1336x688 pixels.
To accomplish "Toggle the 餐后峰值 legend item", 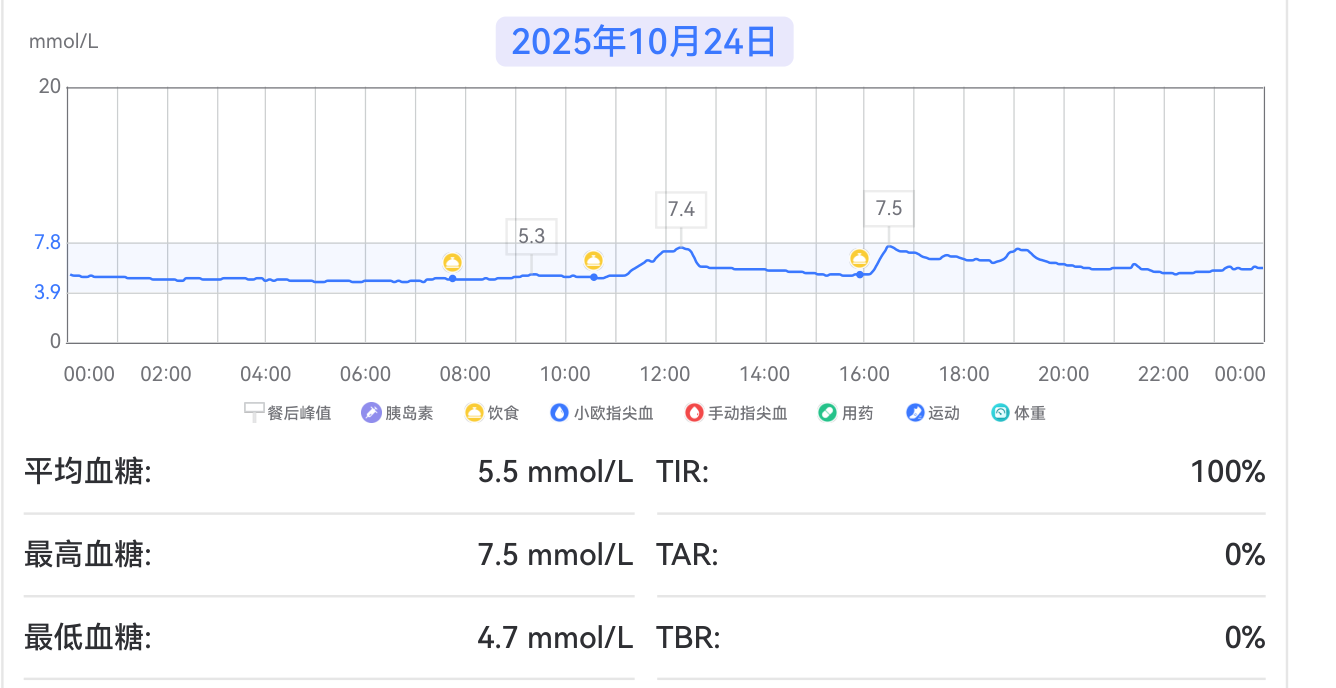I will point(288,412).
